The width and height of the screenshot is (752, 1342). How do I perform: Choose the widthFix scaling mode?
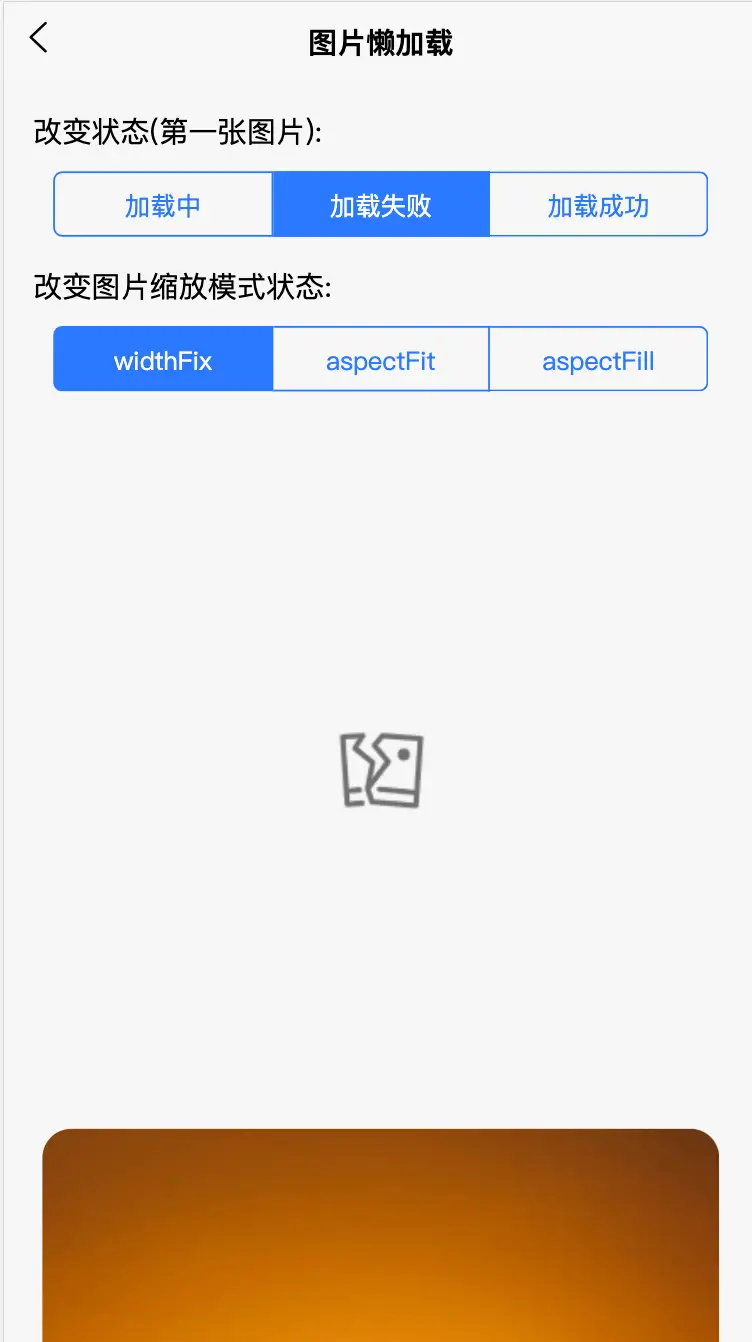point(163,360)
